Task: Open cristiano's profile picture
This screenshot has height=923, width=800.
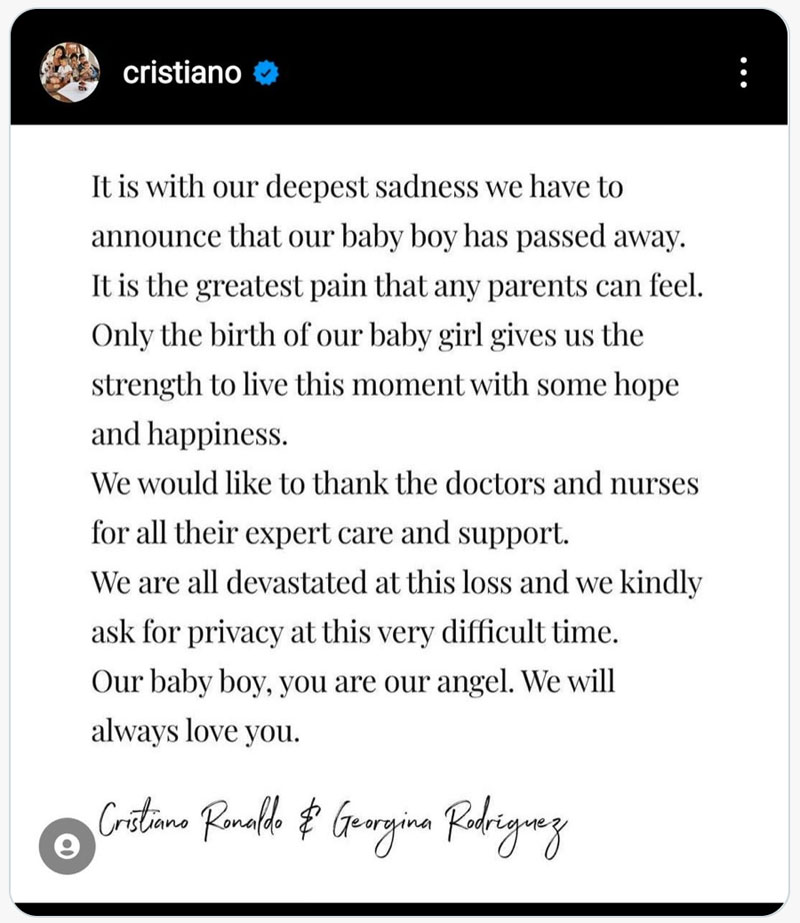Action: pos(69,72)
